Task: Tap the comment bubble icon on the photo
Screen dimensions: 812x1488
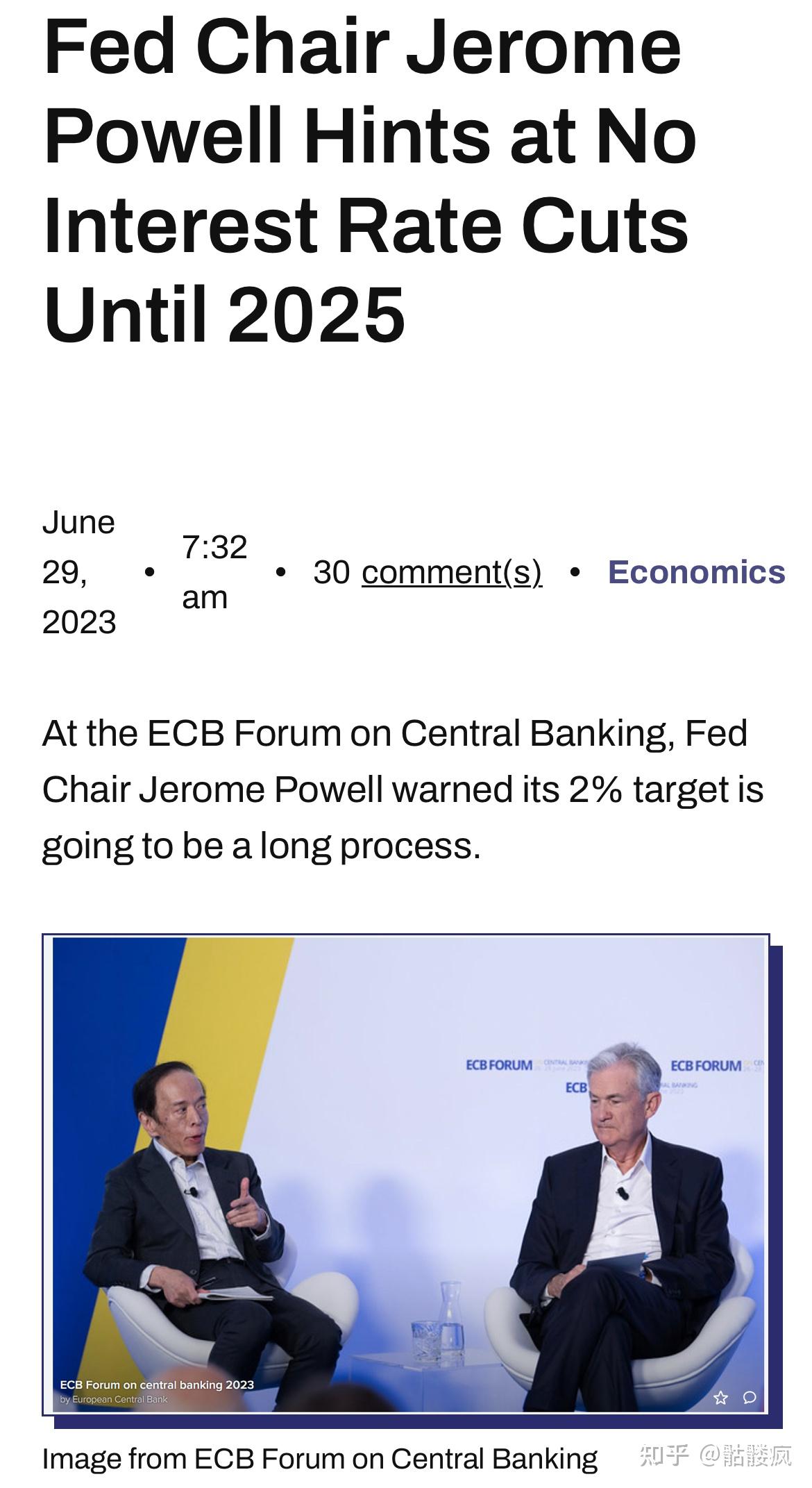Action: (x=750, y=1397)
